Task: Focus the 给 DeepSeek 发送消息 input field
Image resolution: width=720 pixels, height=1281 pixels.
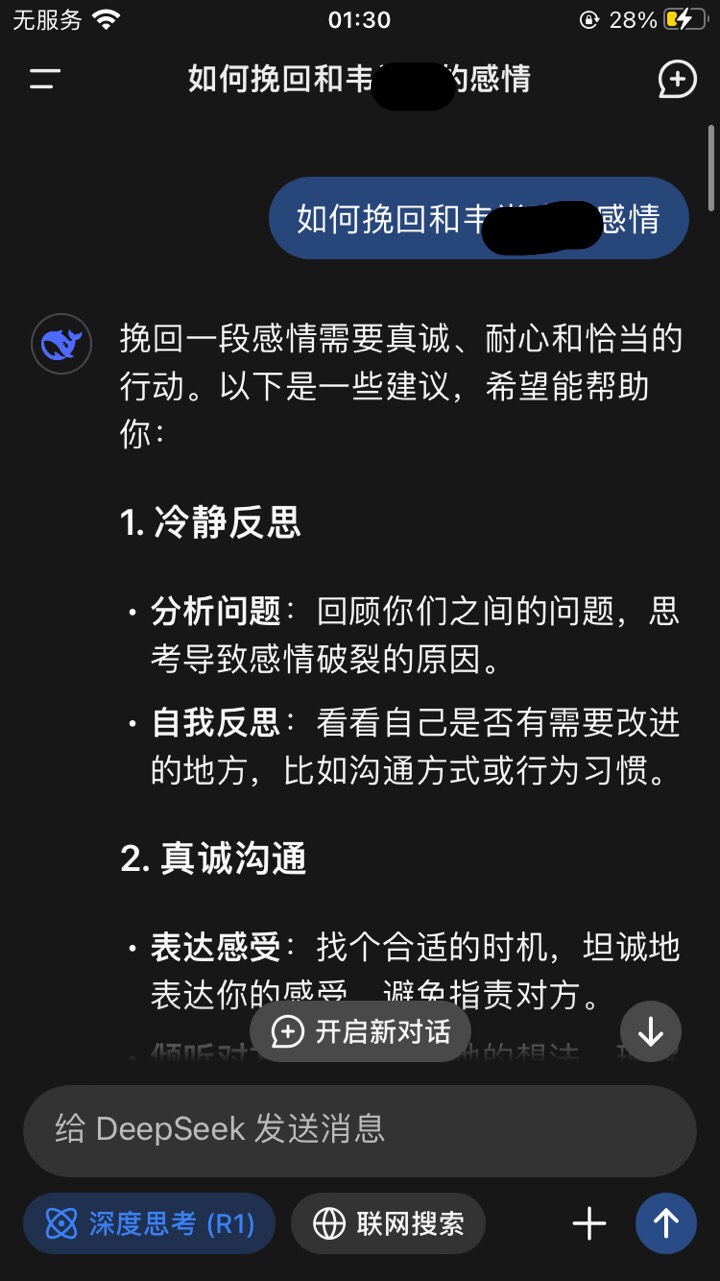Action: pyautogui.click(x=360, y=1130)
